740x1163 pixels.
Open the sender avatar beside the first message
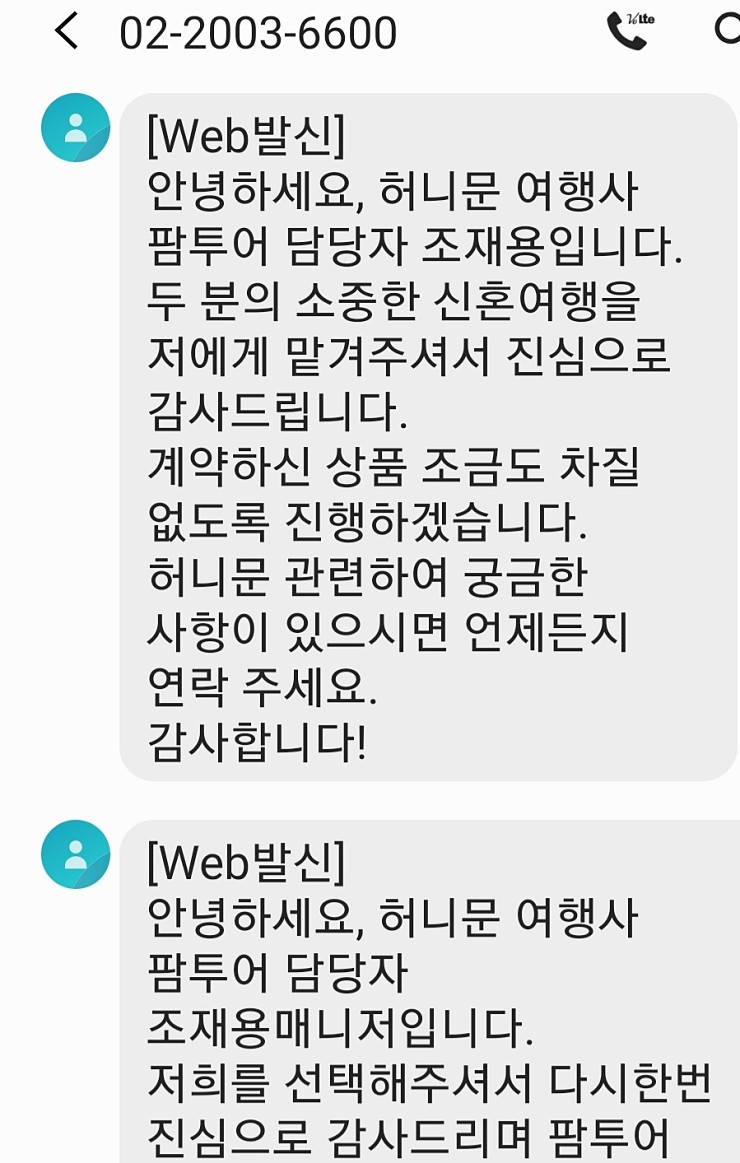pos(76,128)
